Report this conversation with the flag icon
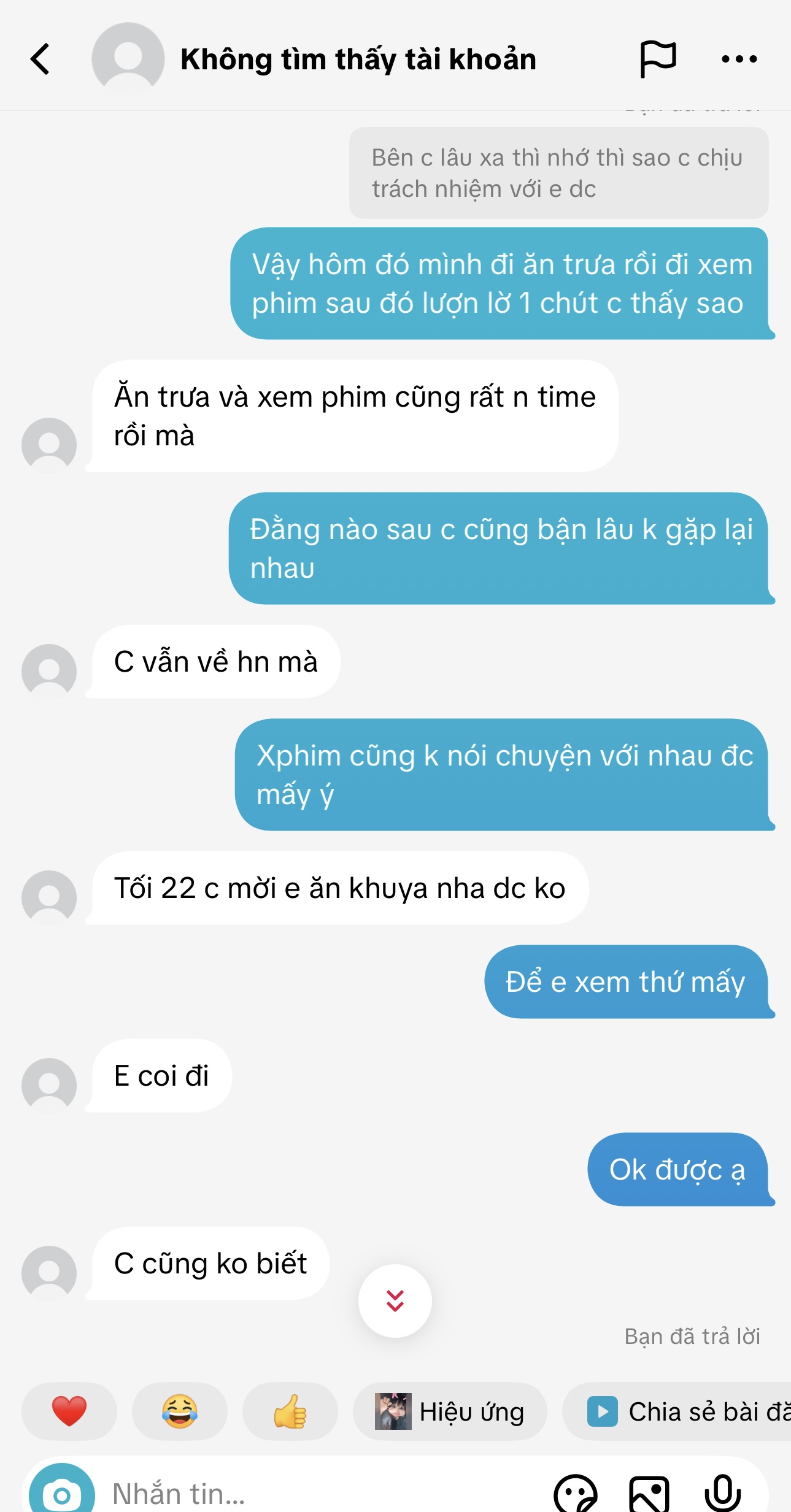The height and width of the screenshot is (1512, 791). coord(658,59)
